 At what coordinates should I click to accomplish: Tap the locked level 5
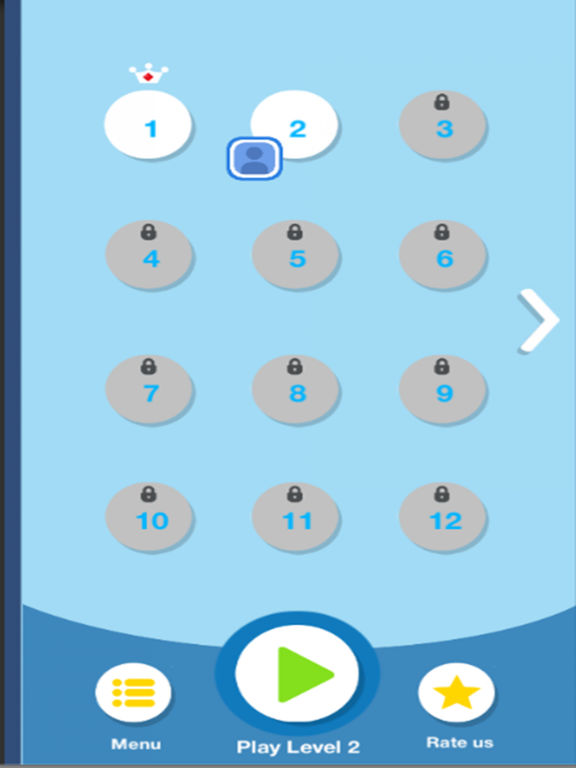pyautogui.click(x=295, y=255)
